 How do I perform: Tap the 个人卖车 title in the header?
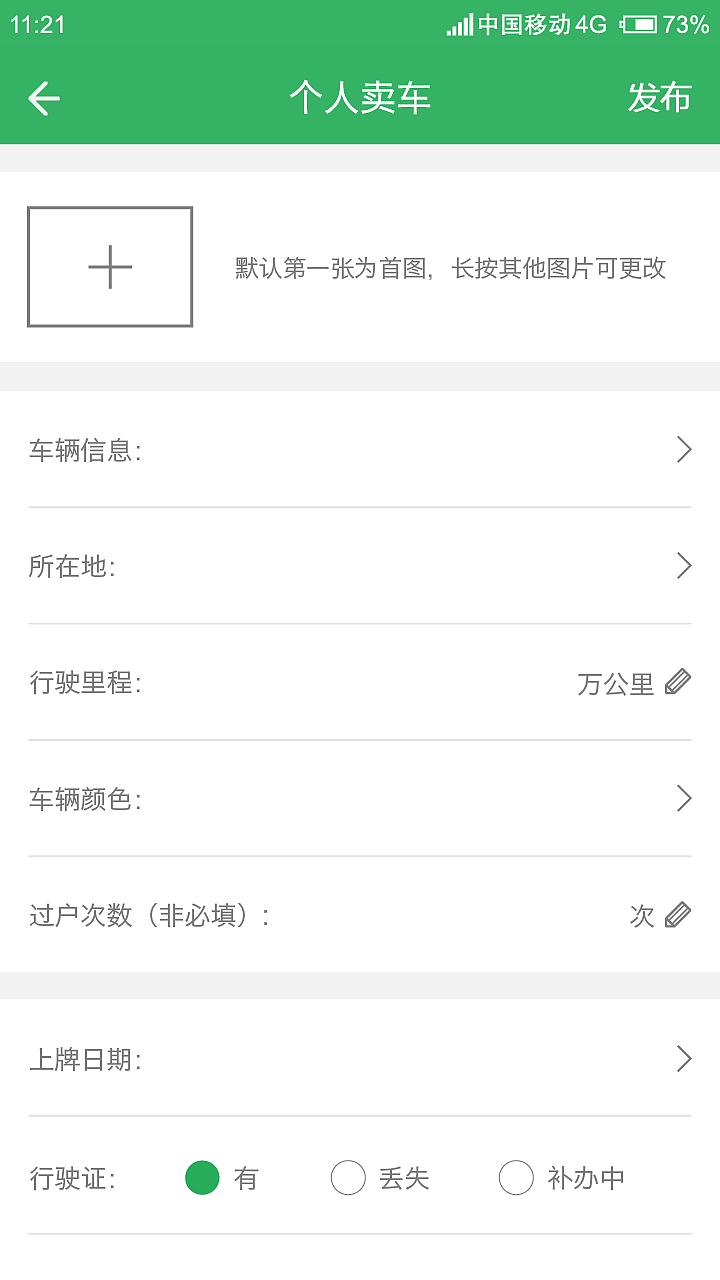click(360, 97)
